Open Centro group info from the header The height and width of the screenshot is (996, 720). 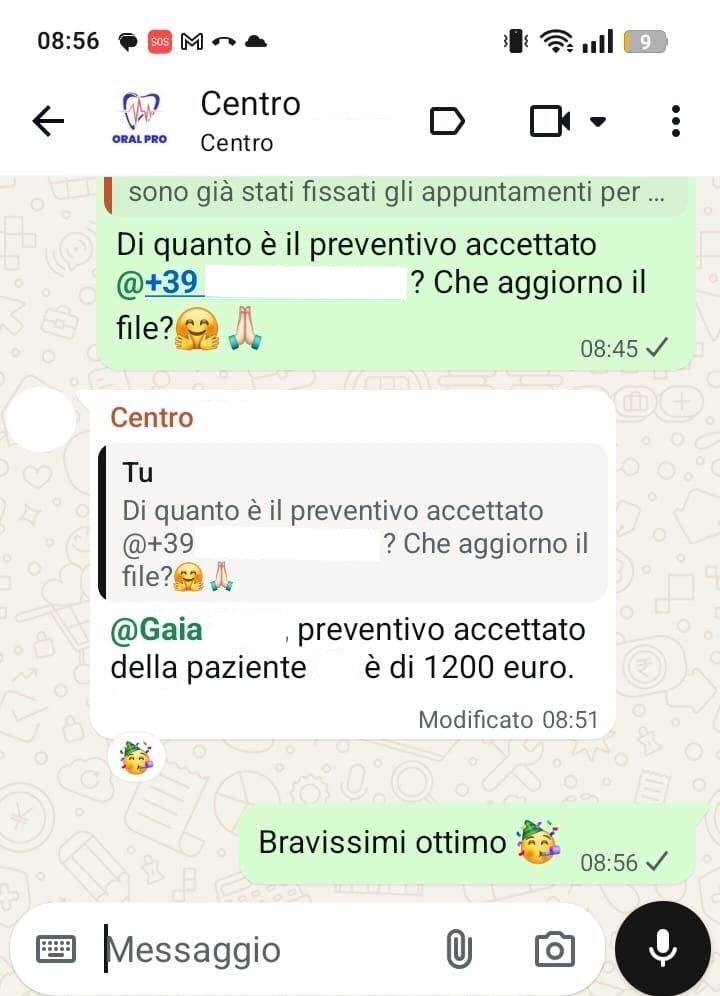[250, 120]
